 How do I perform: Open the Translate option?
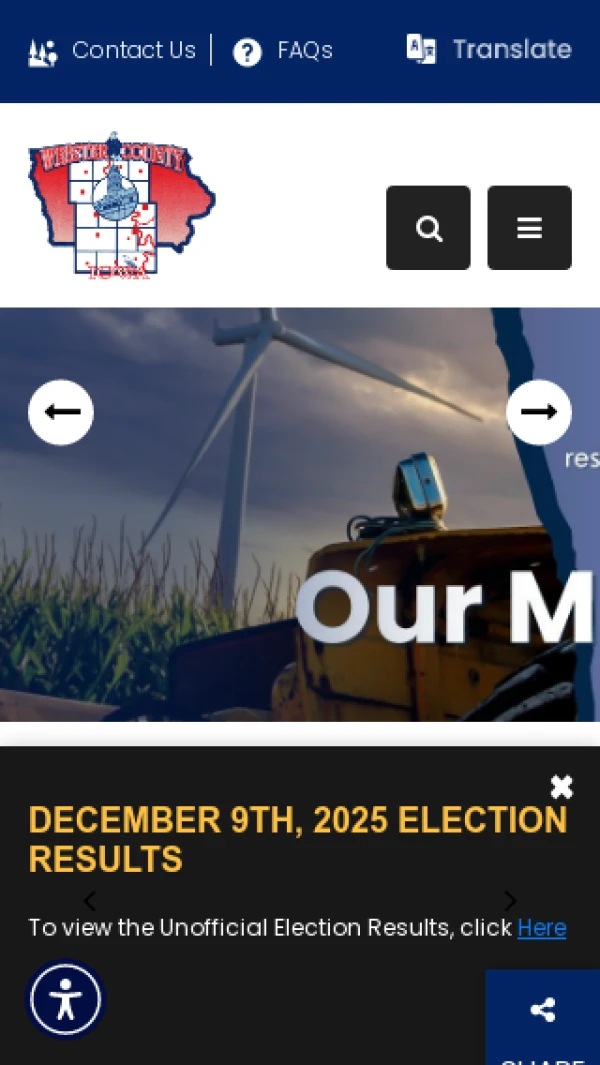(489, 50)
